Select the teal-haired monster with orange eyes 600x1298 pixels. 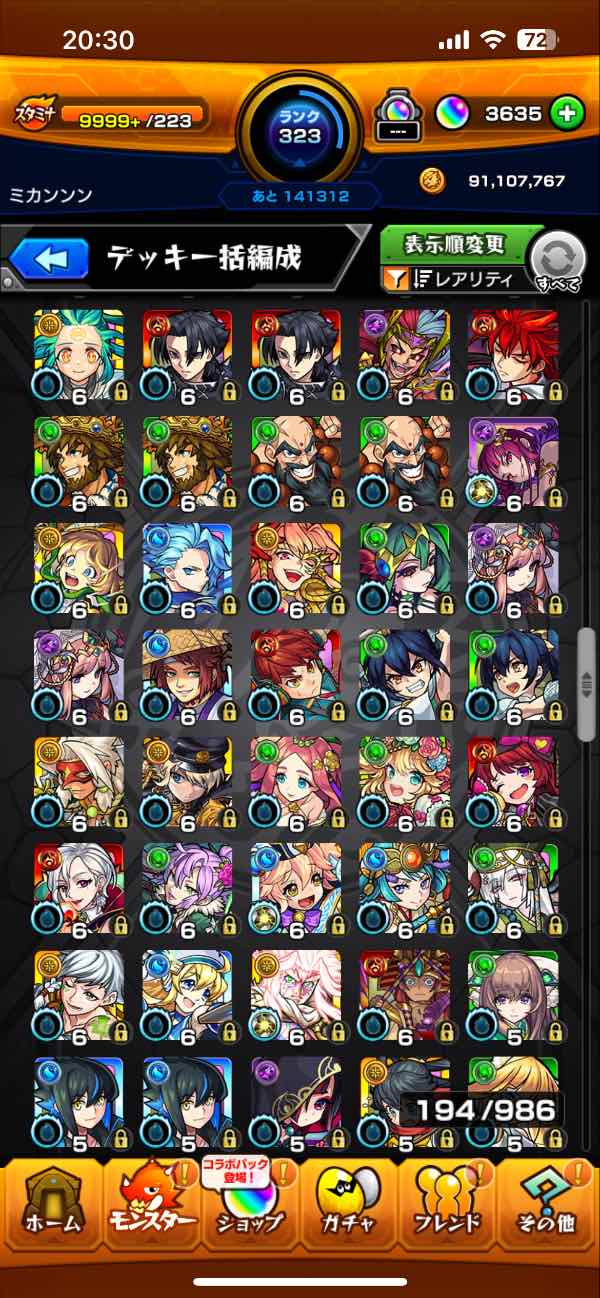coord(79,353)
